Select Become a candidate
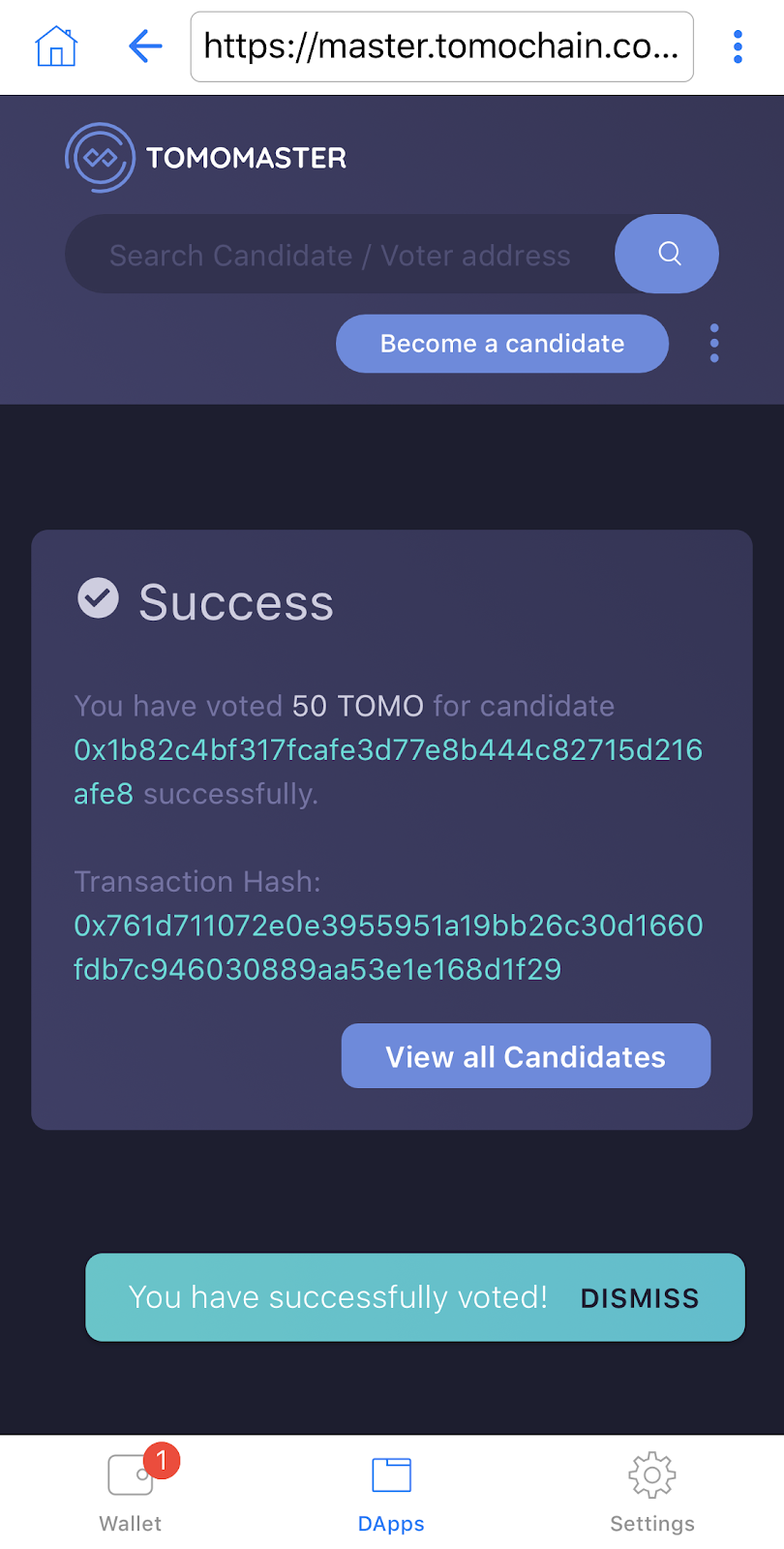Viewport: 784px width, 1549px height. point(502,344)
